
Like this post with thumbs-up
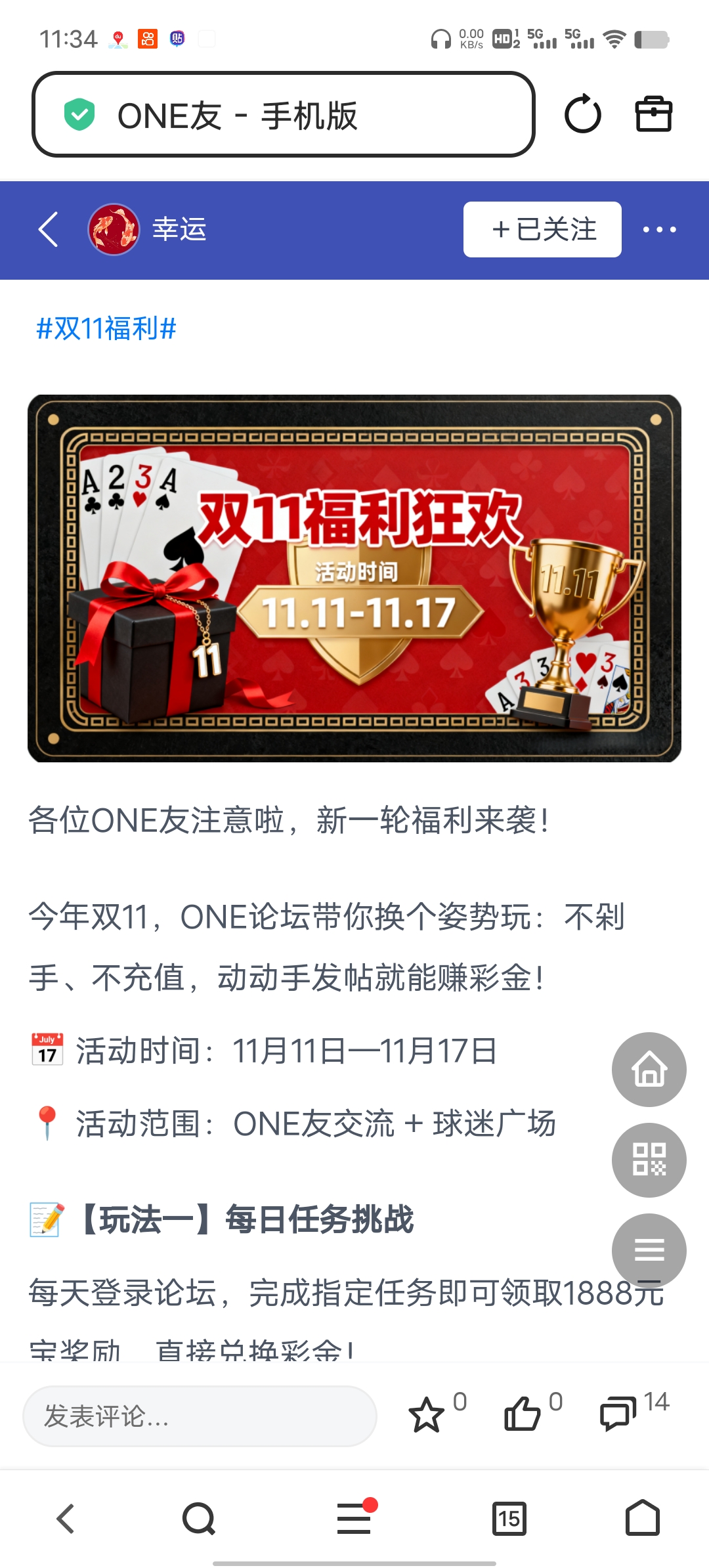point(523,1414)
